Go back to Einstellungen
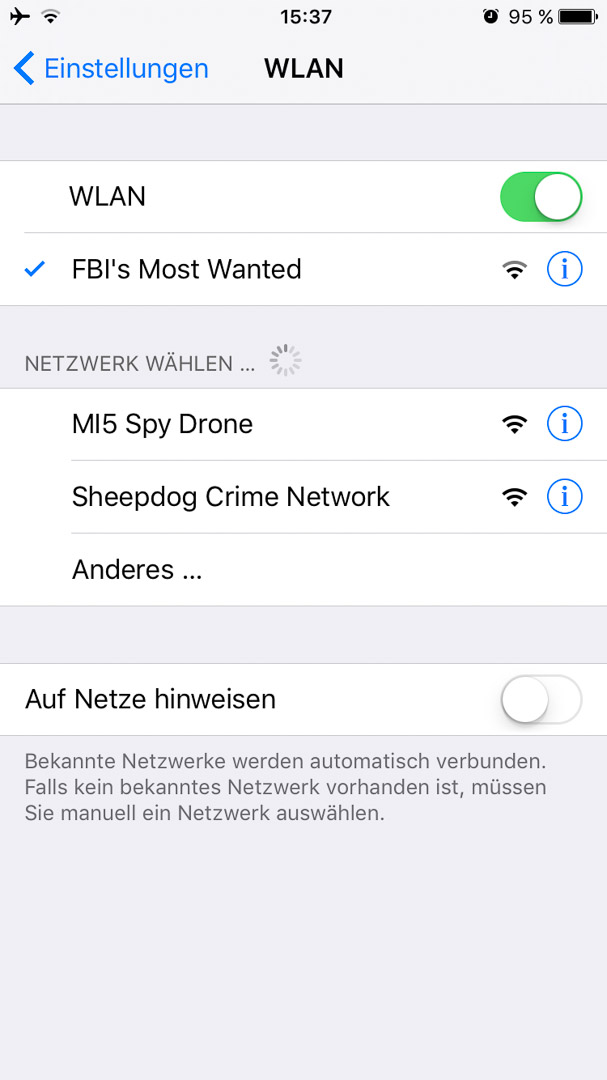 pos(111,69)
